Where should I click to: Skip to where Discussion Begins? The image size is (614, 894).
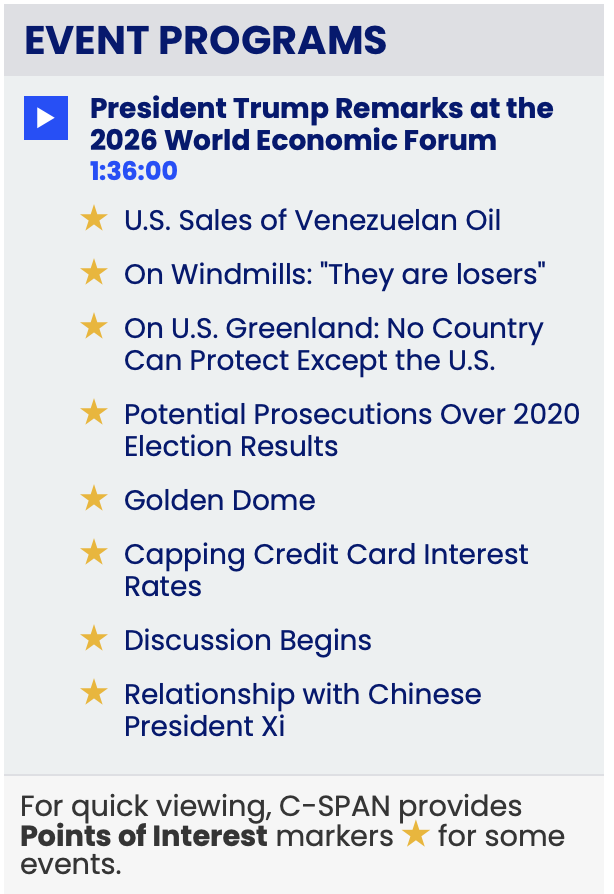tap(247, 640)
